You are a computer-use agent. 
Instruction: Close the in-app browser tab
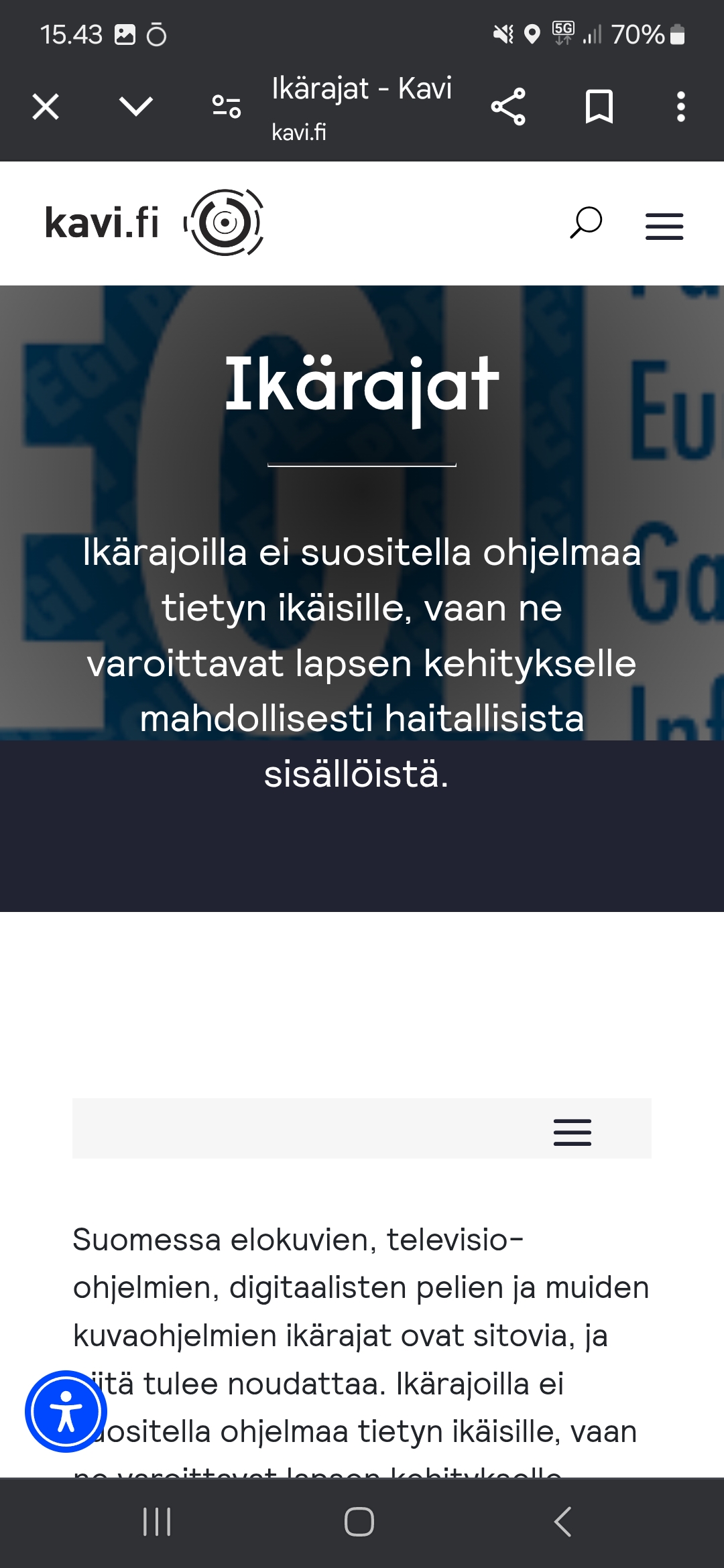click(x=46, y=107)
